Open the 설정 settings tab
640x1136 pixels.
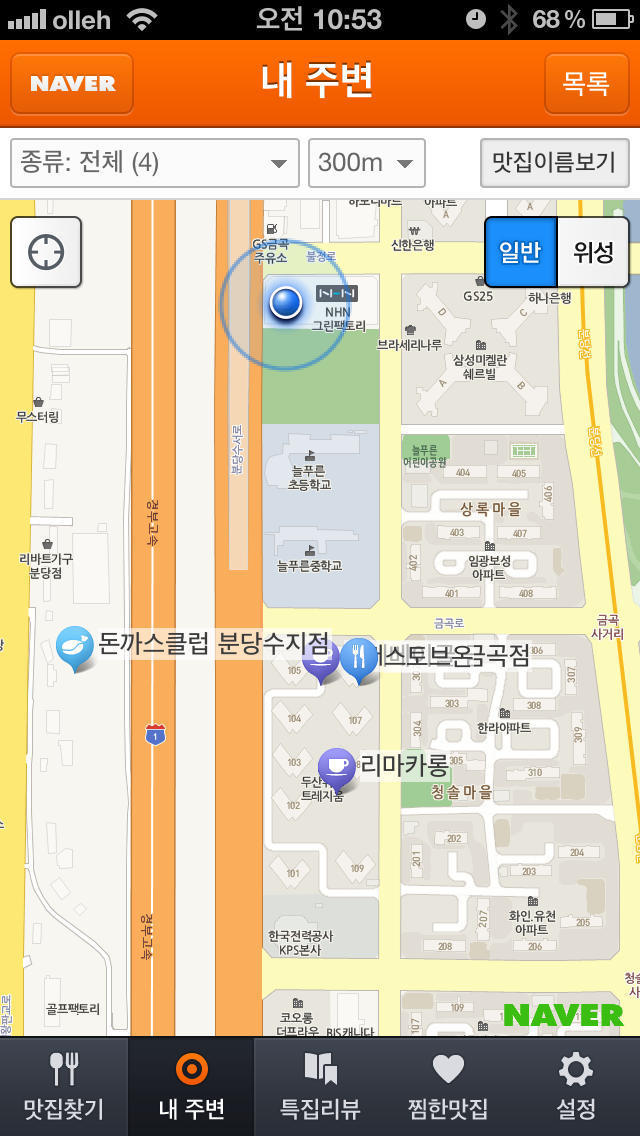pos(576,1085)
